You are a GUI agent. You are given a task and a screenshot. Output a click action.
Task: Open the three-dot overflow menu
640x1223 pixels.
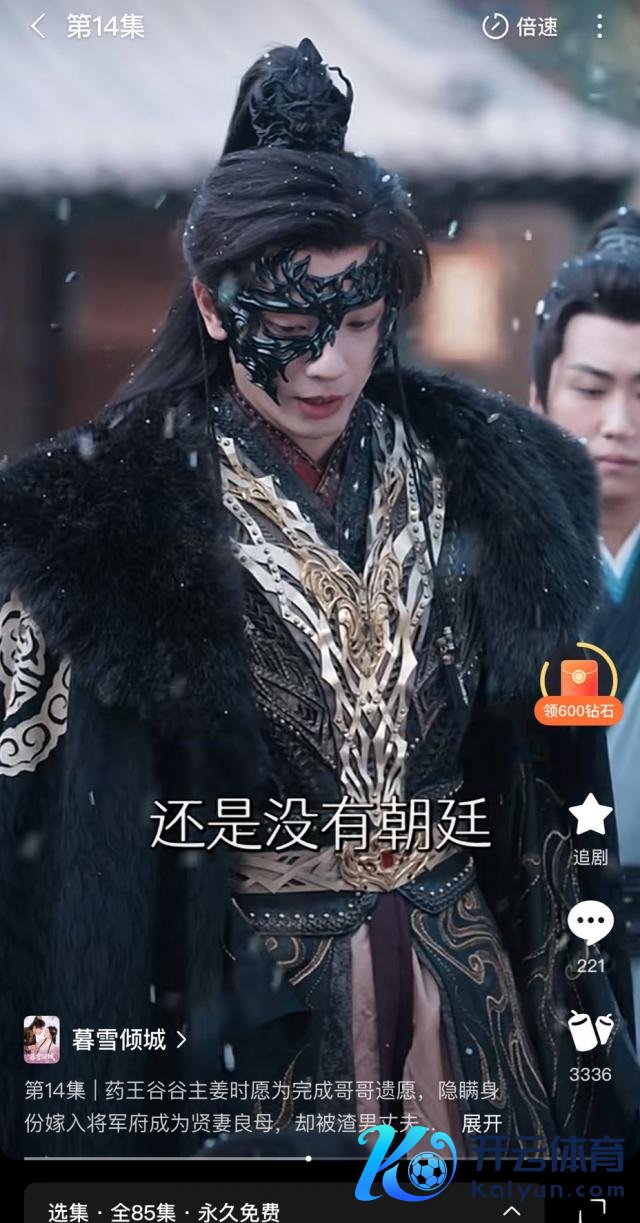point(600,27)
